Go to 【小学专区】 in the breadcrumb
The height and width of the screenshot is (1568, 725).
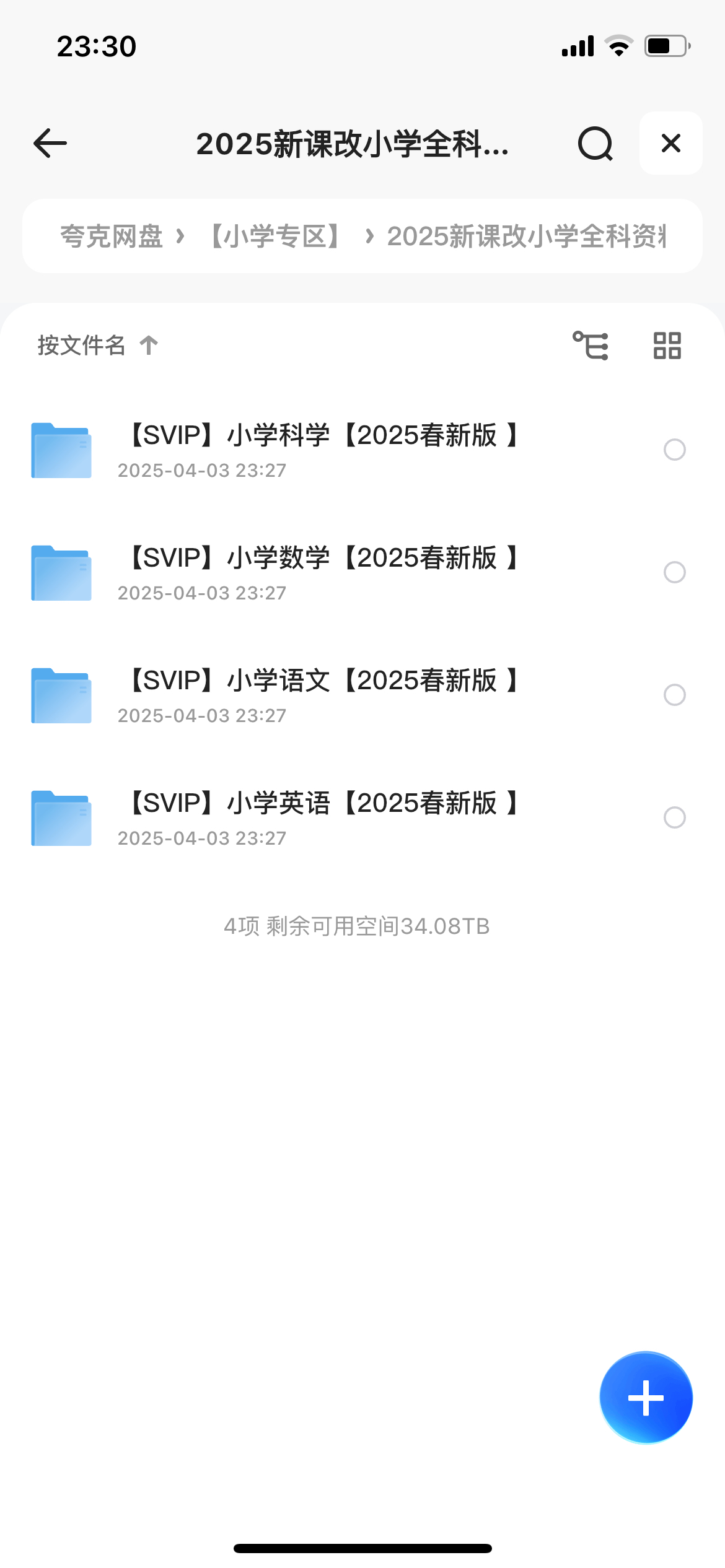coord(275,236)
